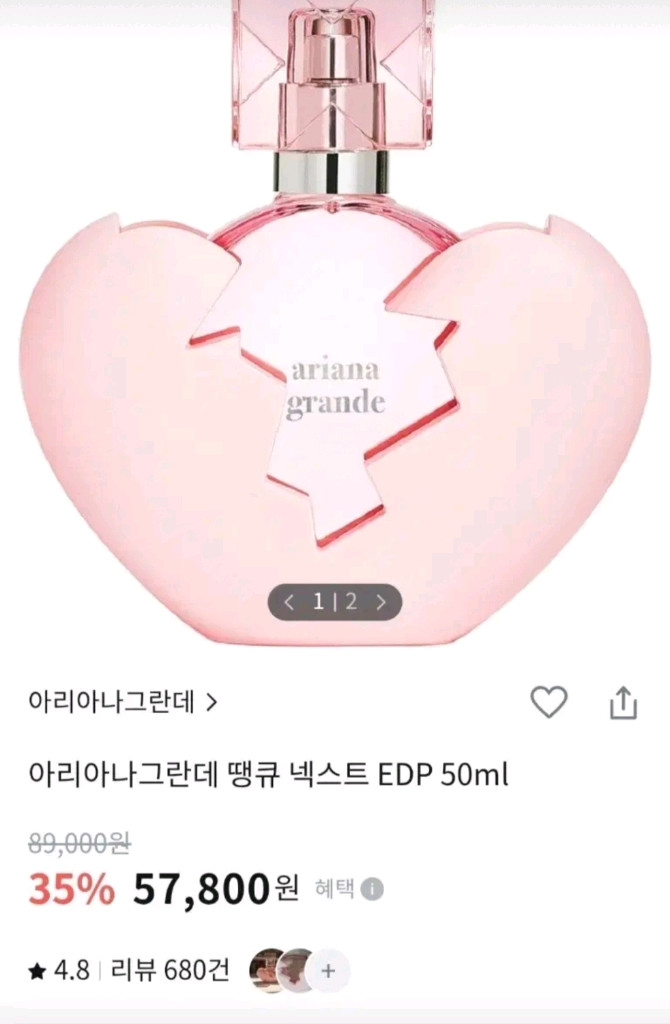670x1024 pixels.
Task: Expand reviewer photos with the plus button
Action: pos(329,971)
